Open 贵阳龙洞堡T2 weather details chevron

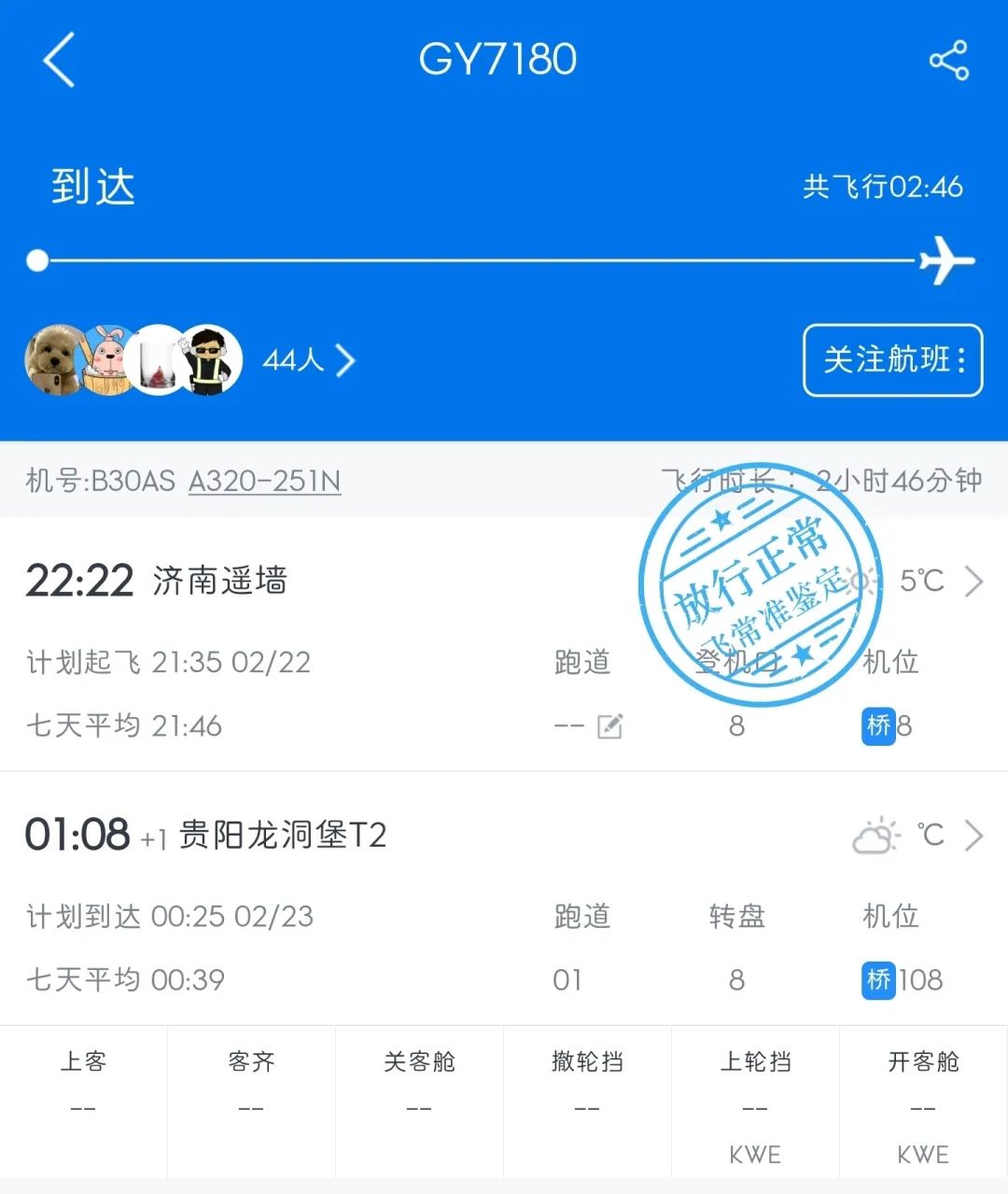973,835
